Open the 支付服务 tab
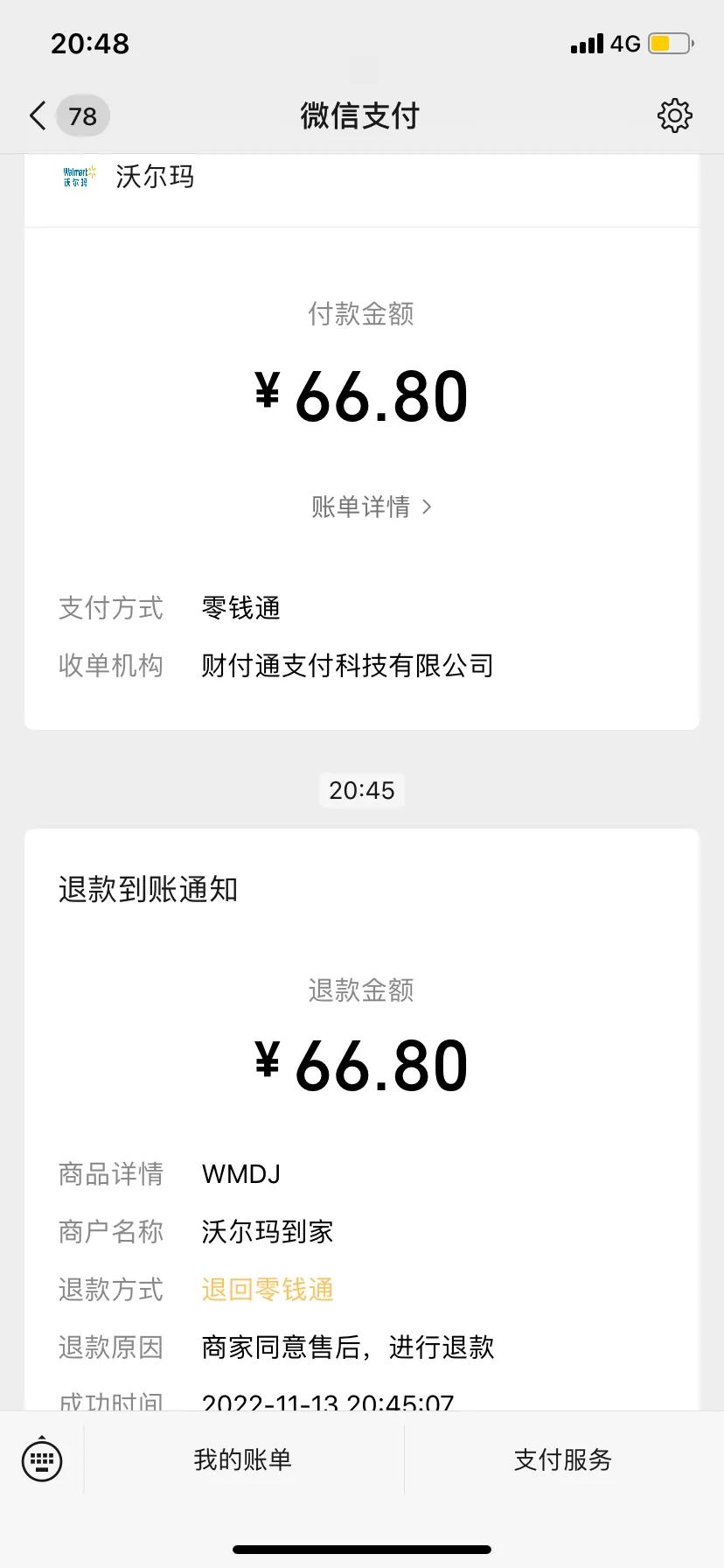The width and height of the screenshot is (724, 1568). point(562,1459)
